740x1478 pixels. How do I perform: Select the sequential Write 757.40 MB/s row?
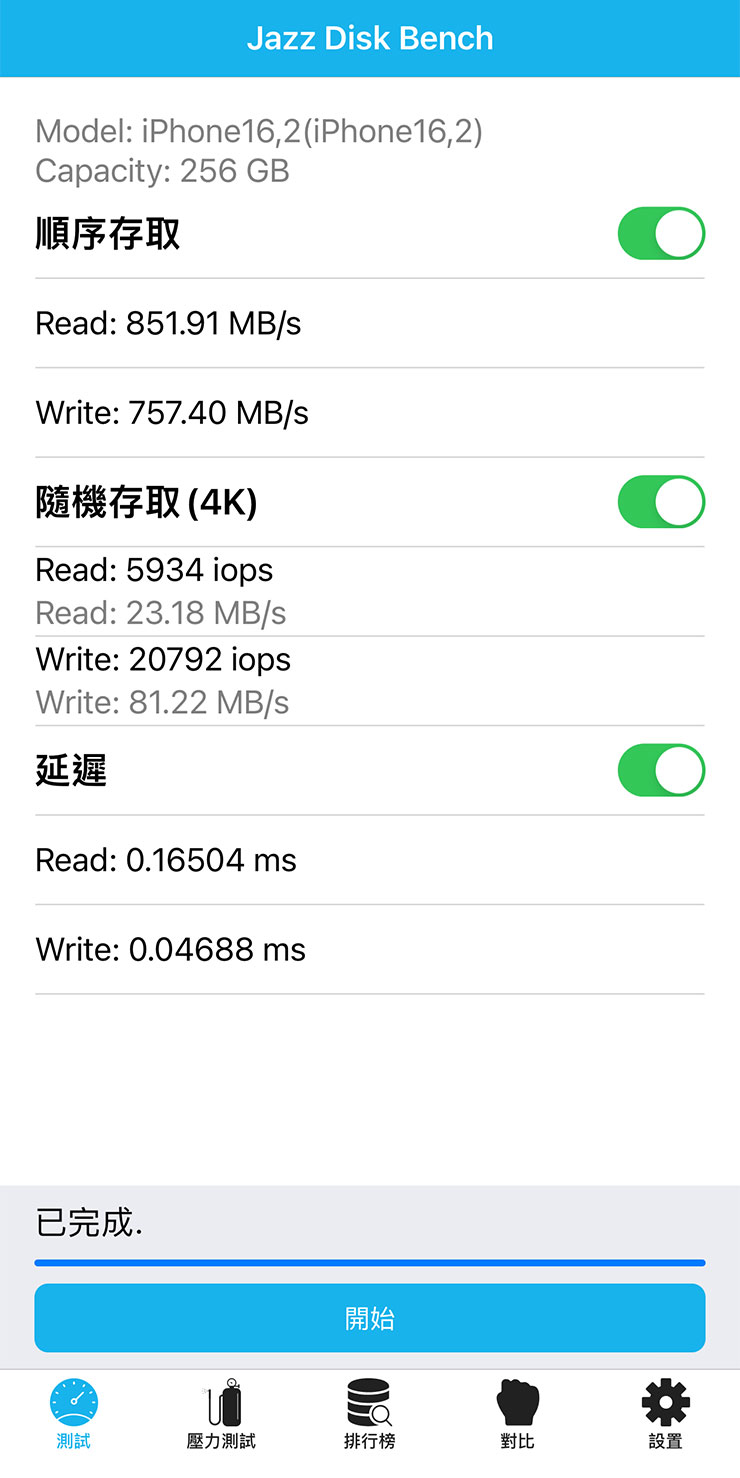click(171, 413)
